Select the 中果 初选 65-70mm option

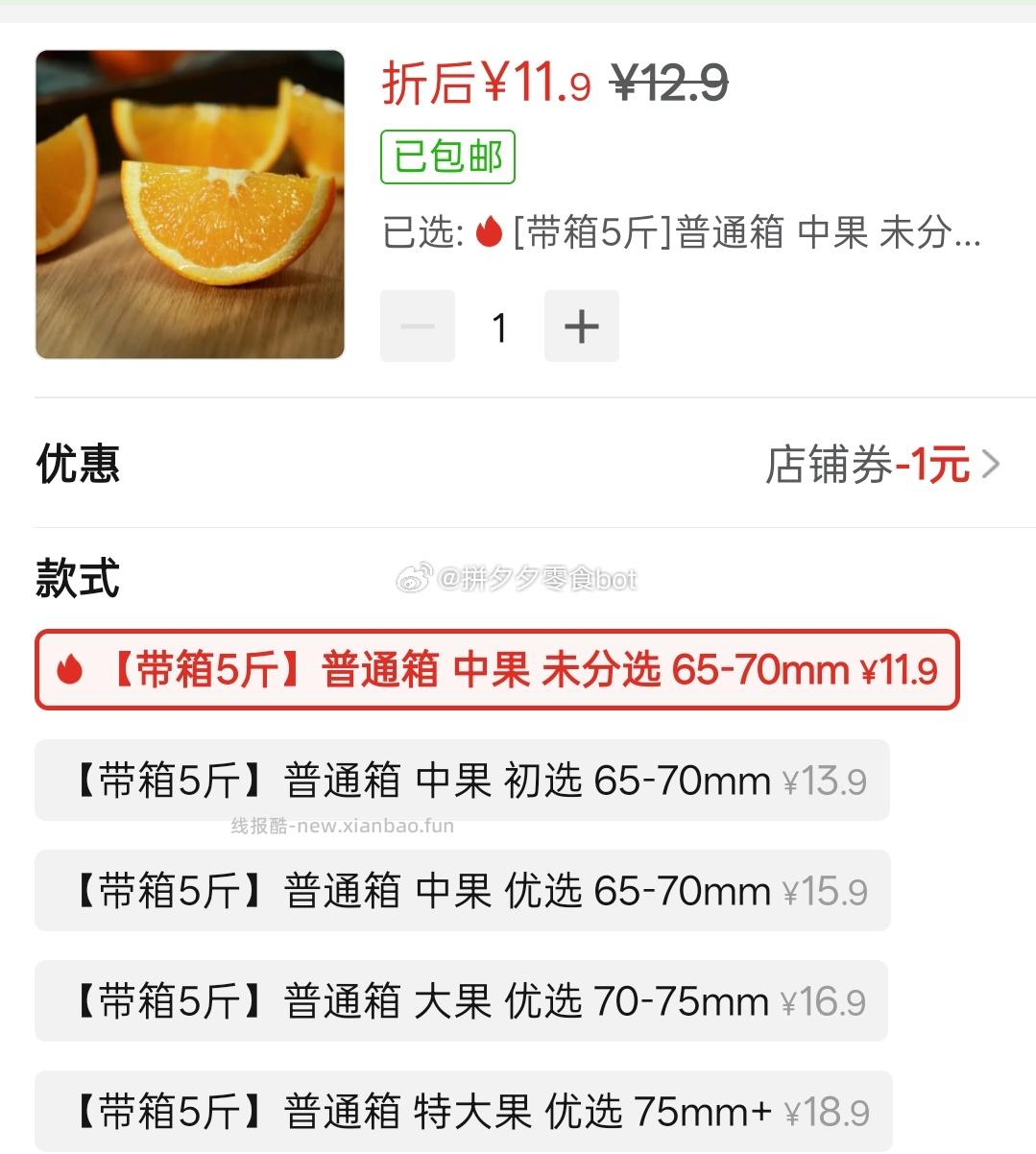tap(460, 781)
